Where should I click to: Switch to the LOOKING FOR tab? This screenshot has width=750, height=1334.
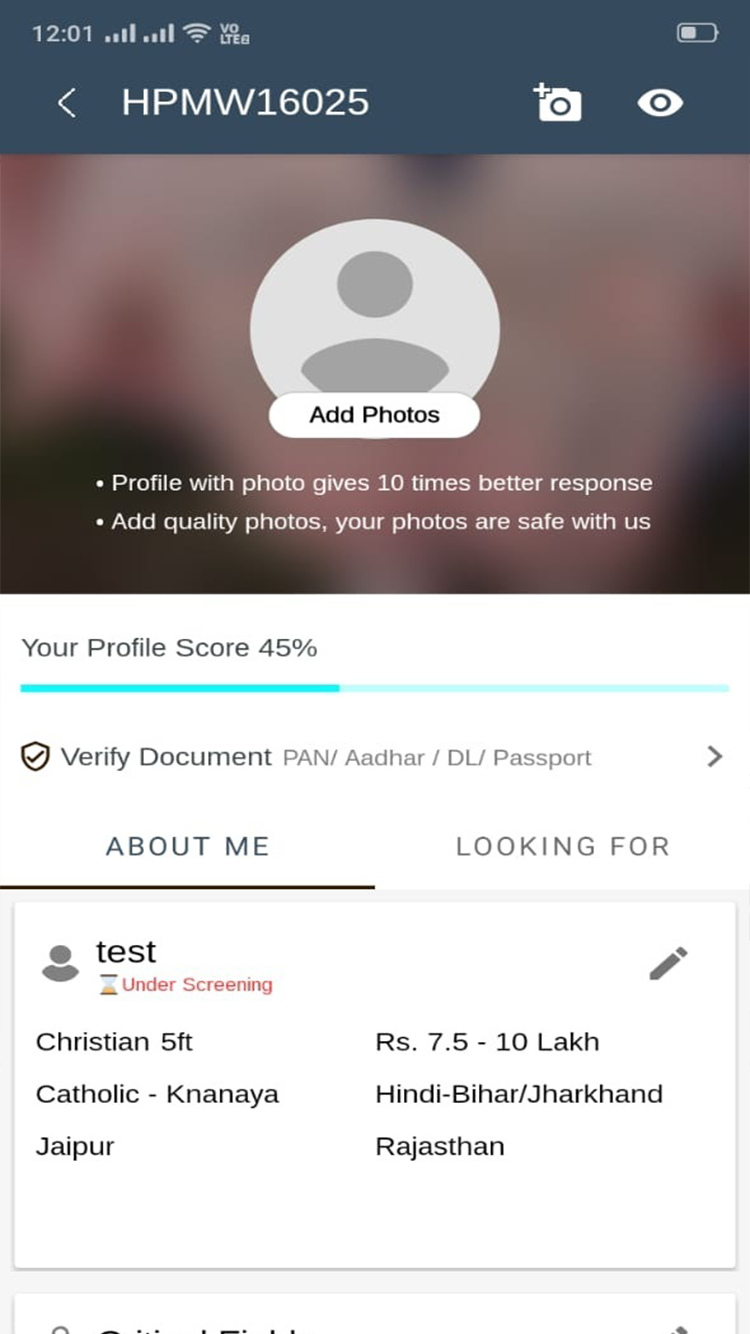(x=562, y=846)
